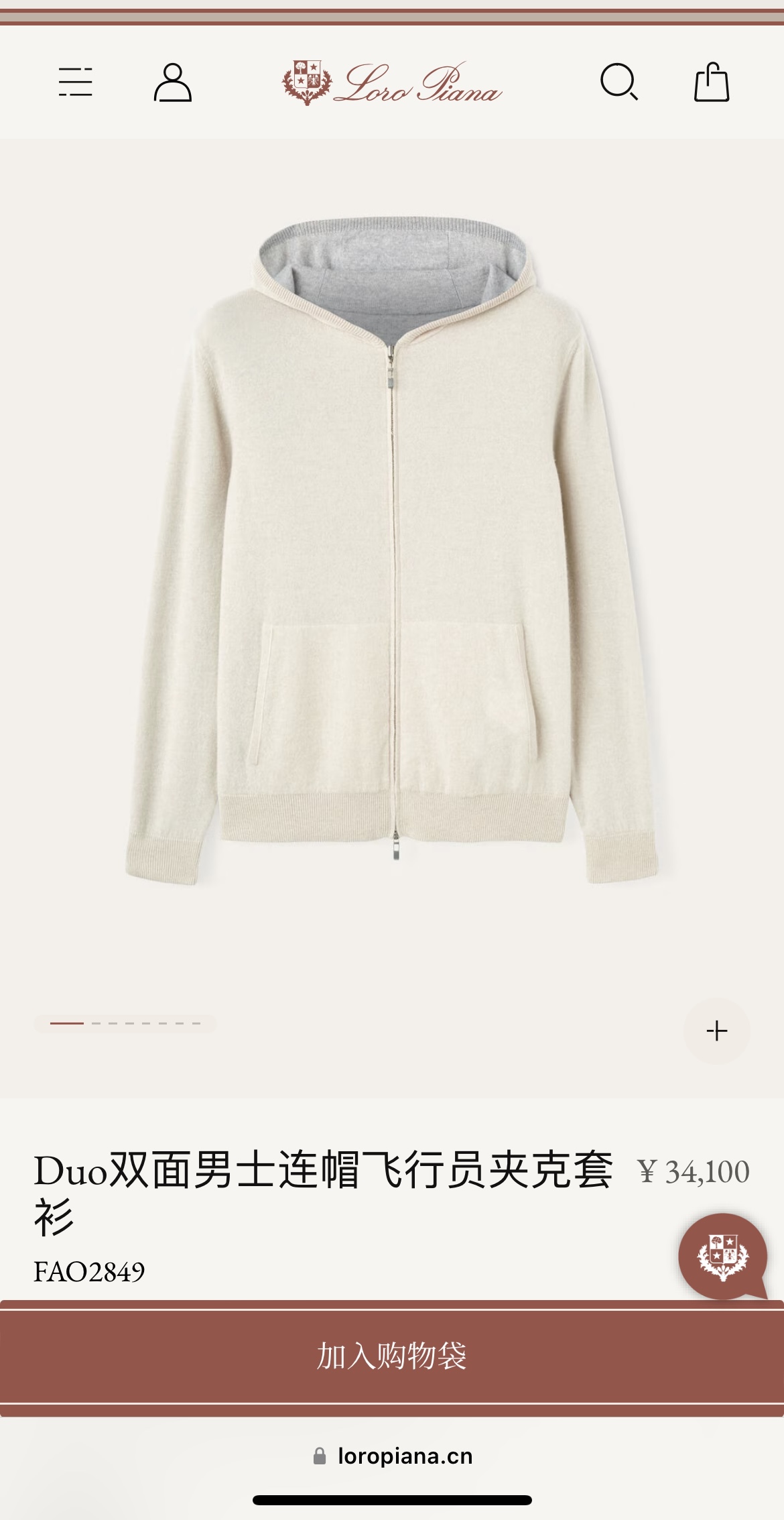Expand product image with plus button
The image size is (784, 1520).
(716, 1031)
